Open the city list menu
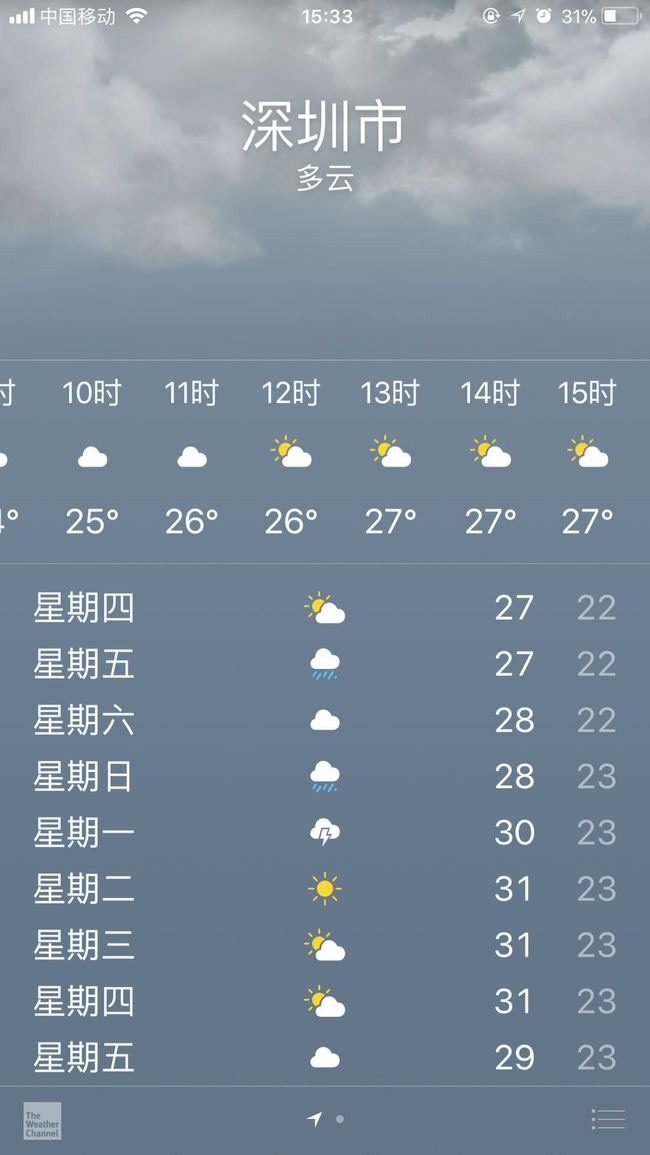The width and height of the screenshot is (650, 1155). pos(607,1120)
